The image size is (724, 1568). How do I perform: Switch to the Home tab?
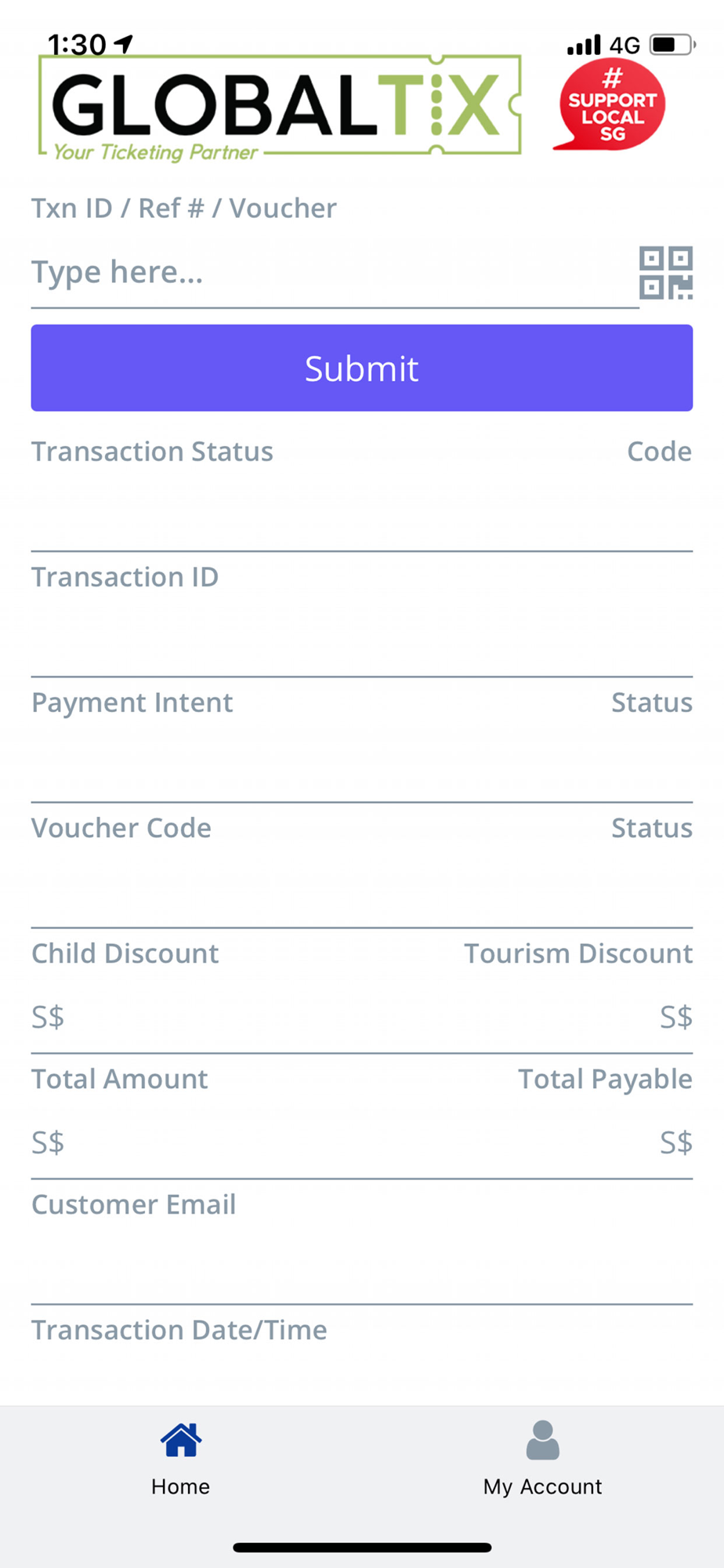click(181, 1459)
